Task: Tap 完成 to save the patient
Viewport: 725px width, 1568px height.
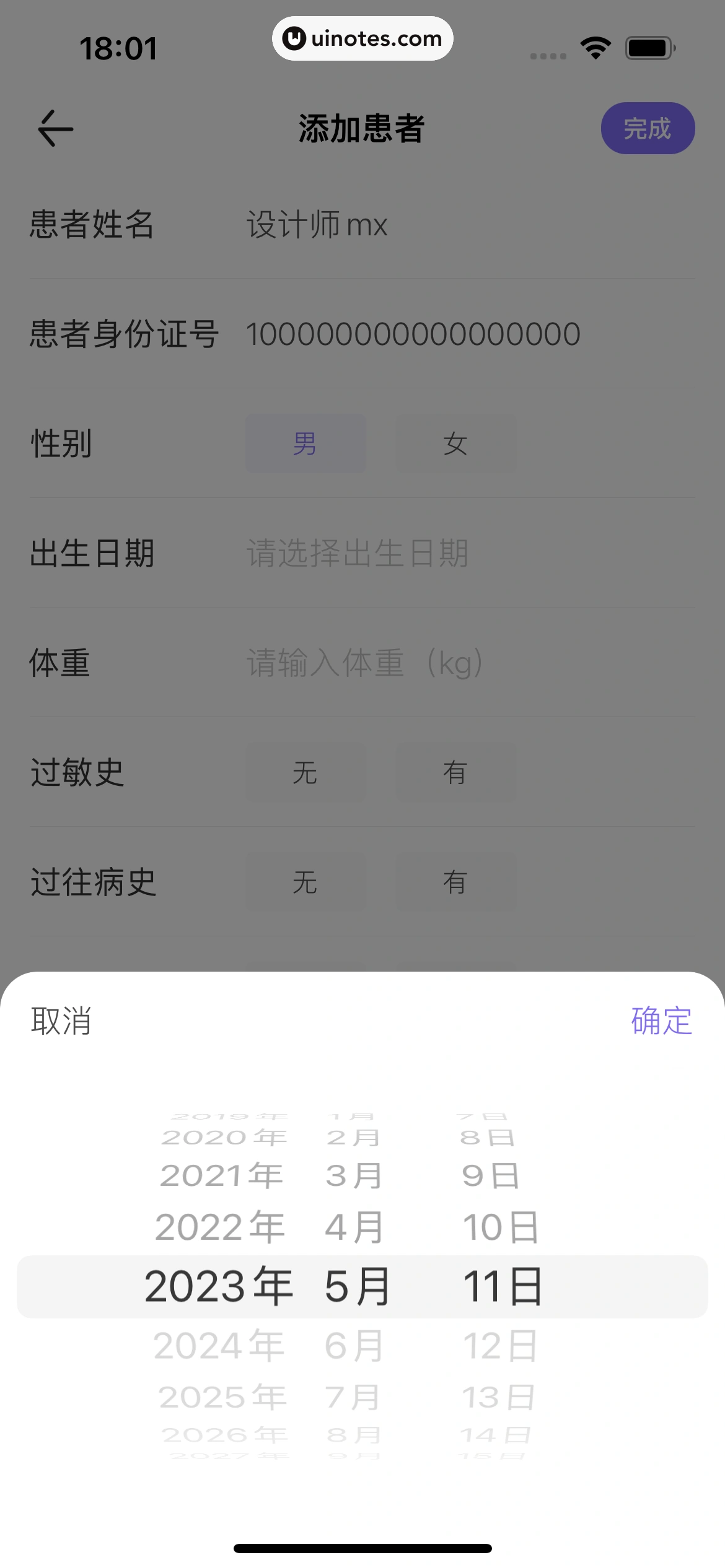Action: click(648, 128)
